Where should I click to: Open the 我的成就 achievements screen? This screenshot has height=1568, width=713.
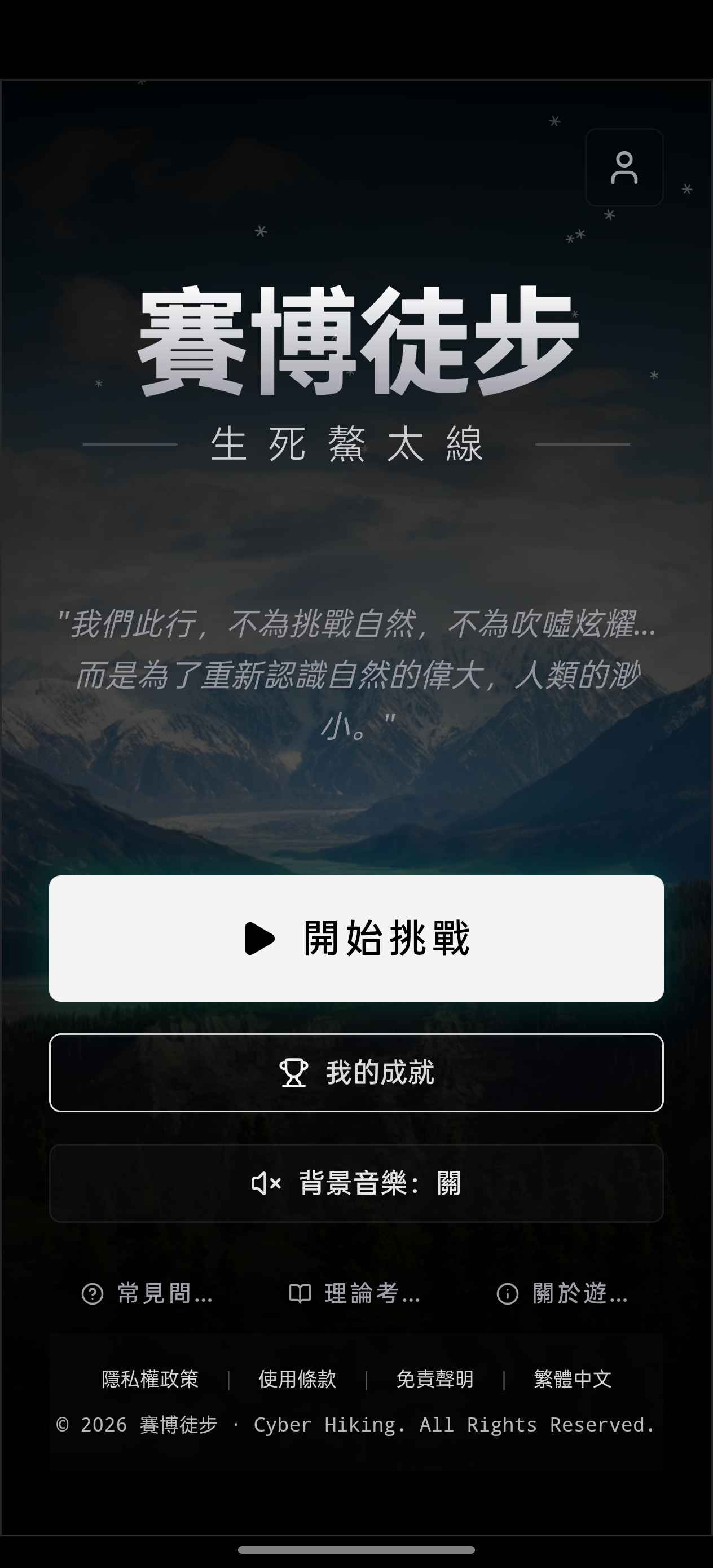pos(356,1072)
